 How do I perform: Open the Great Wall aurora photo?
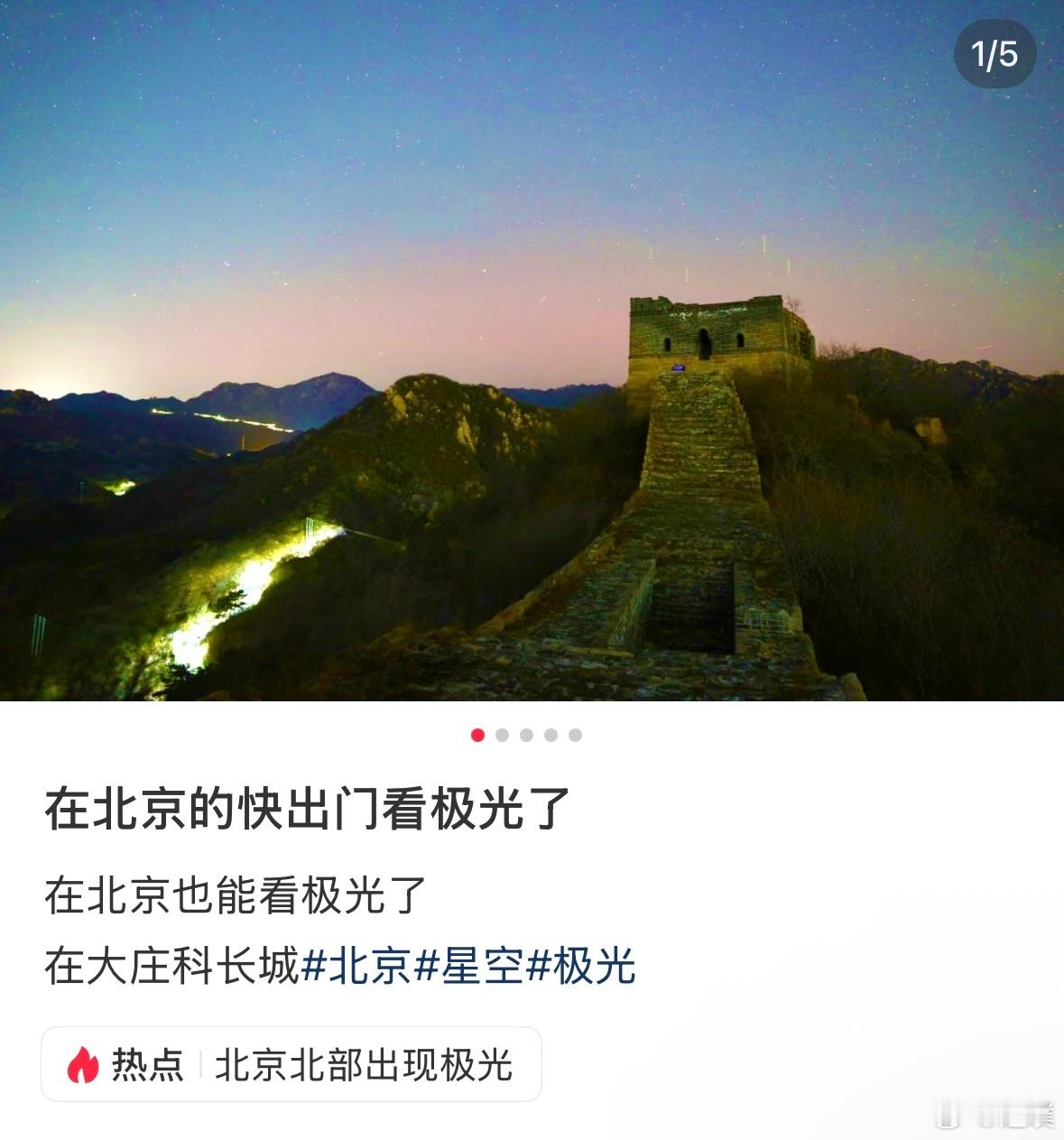click(532, 350)
